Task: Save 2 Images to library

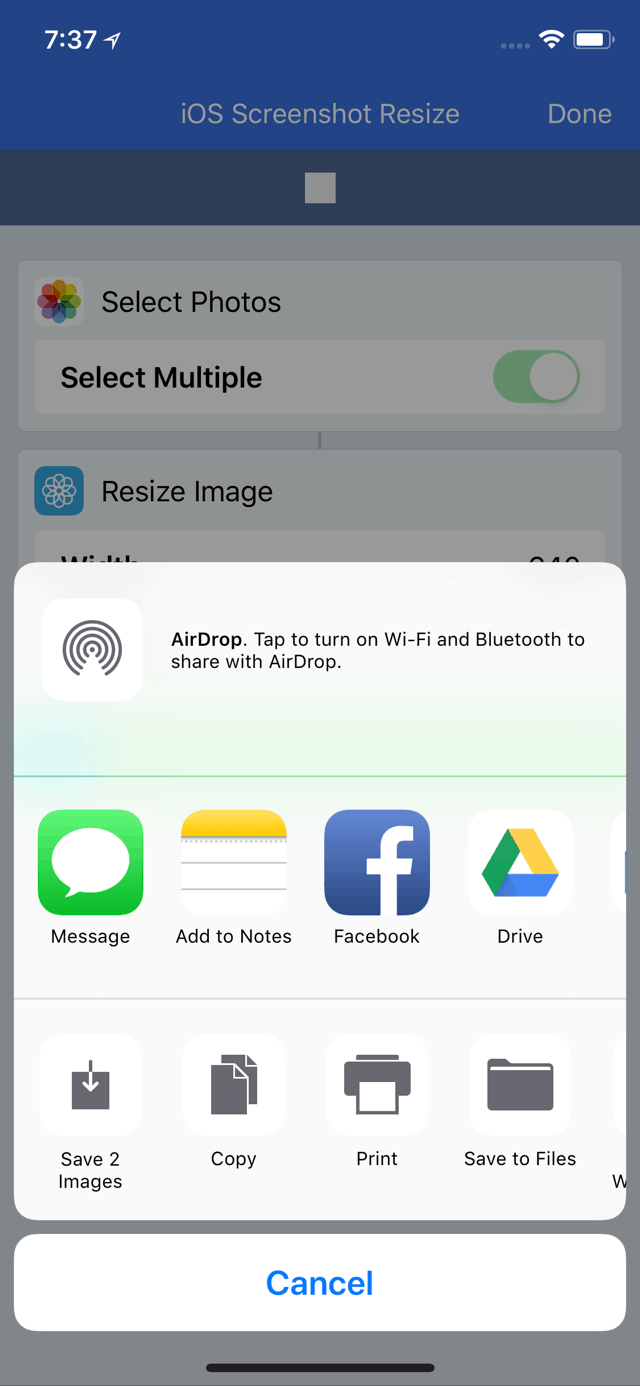Action: click(90, 1085)
